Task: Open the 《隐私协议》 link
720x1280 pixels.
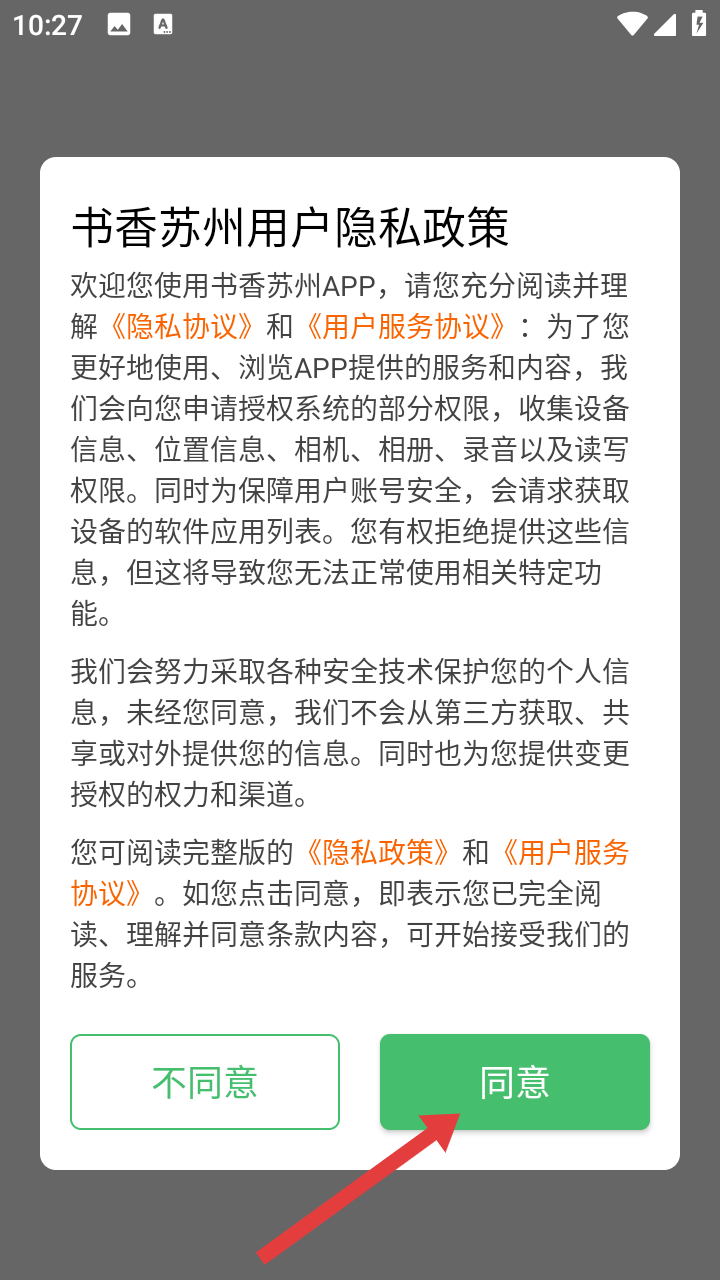Action: tap(182, 327)
